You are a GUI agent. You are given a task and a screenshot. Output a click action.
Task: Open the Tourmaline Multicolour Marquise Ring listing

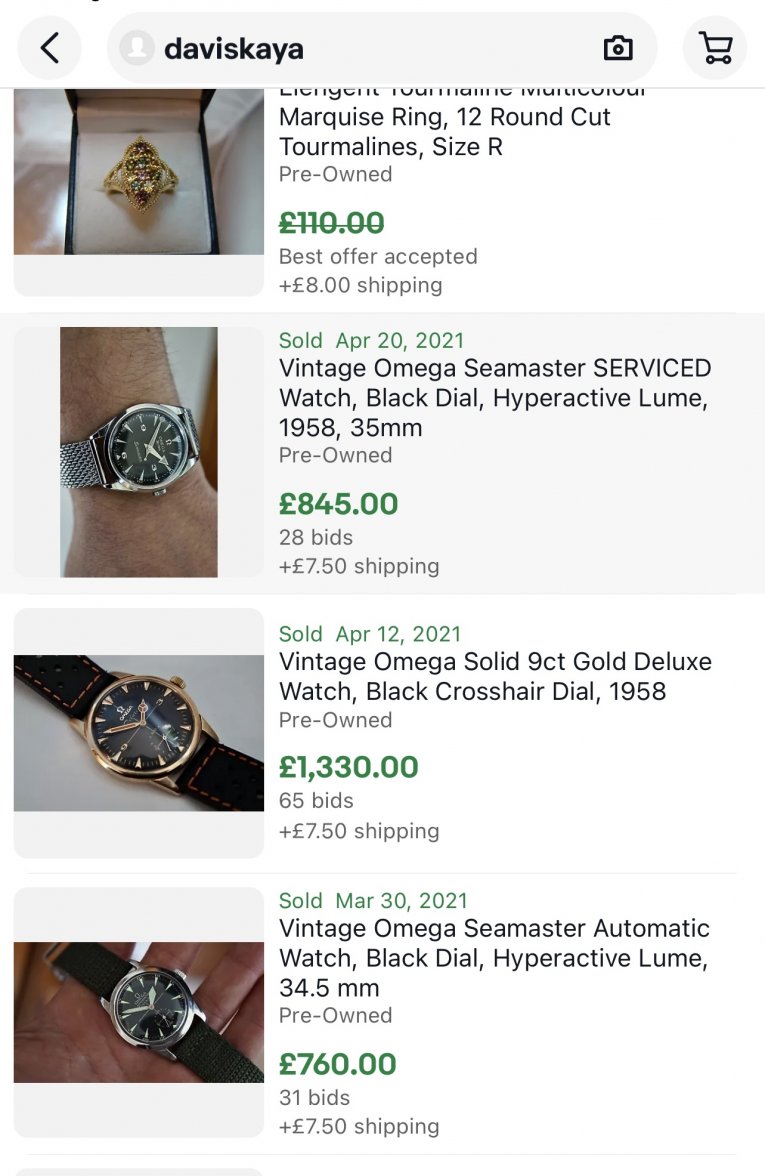point(444,132)
